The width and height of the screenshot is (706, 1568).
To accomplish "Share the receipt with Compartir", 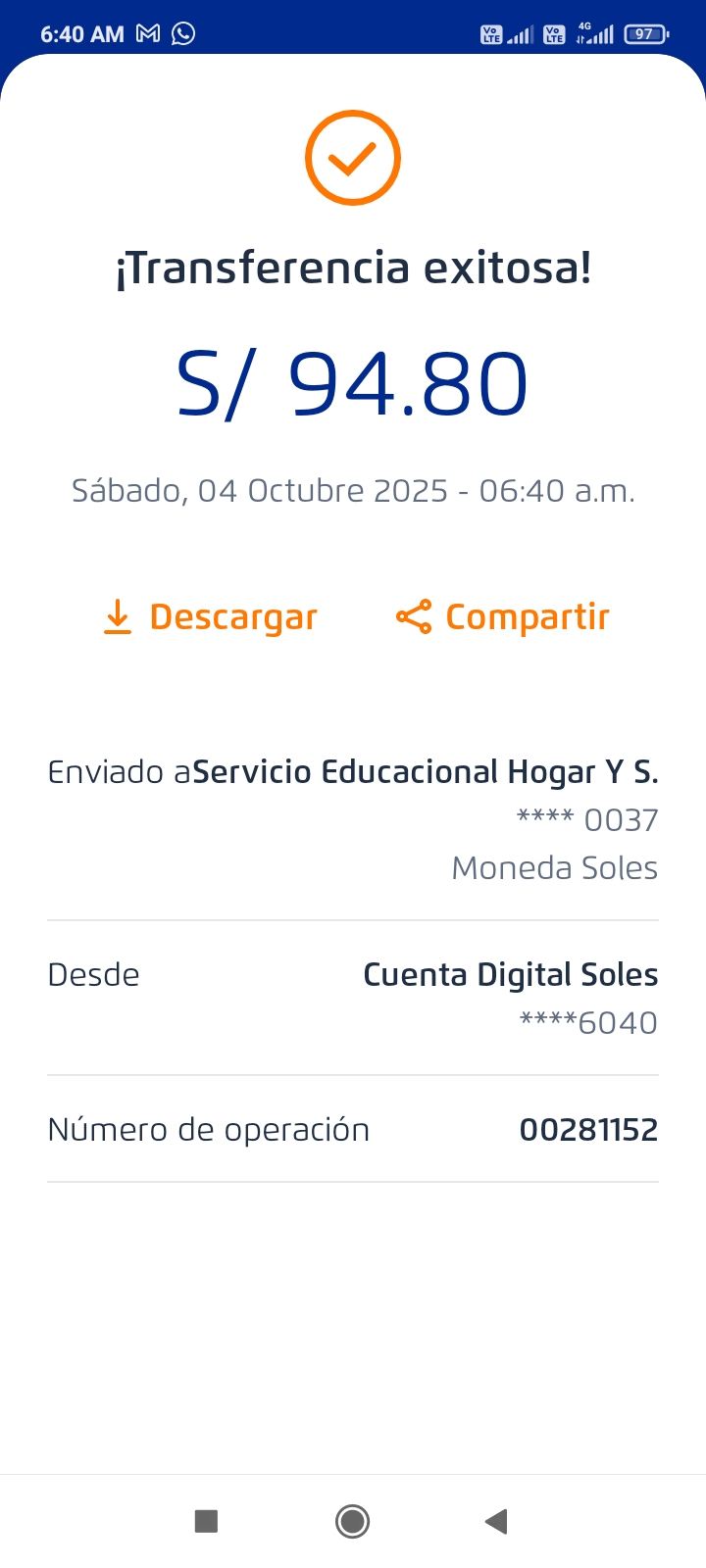I will [x=503, y=617].
